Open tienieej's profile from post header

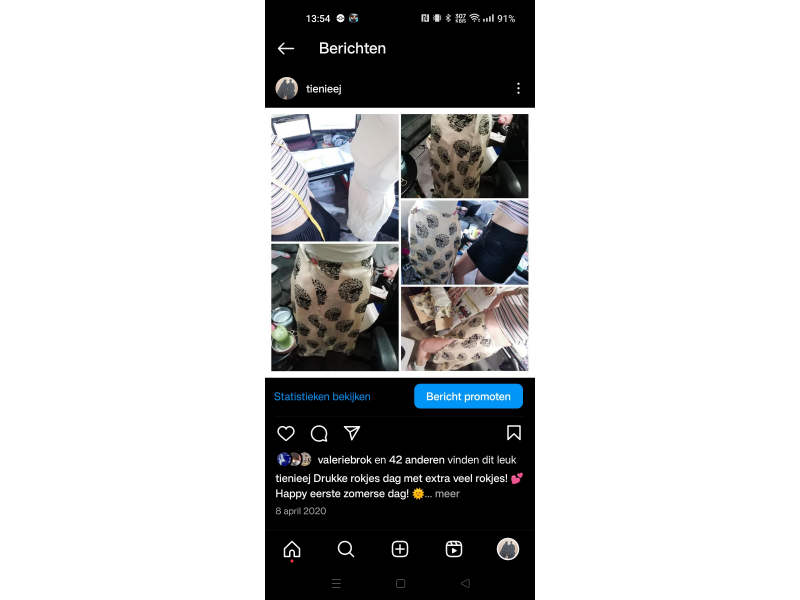click(323, 89)
